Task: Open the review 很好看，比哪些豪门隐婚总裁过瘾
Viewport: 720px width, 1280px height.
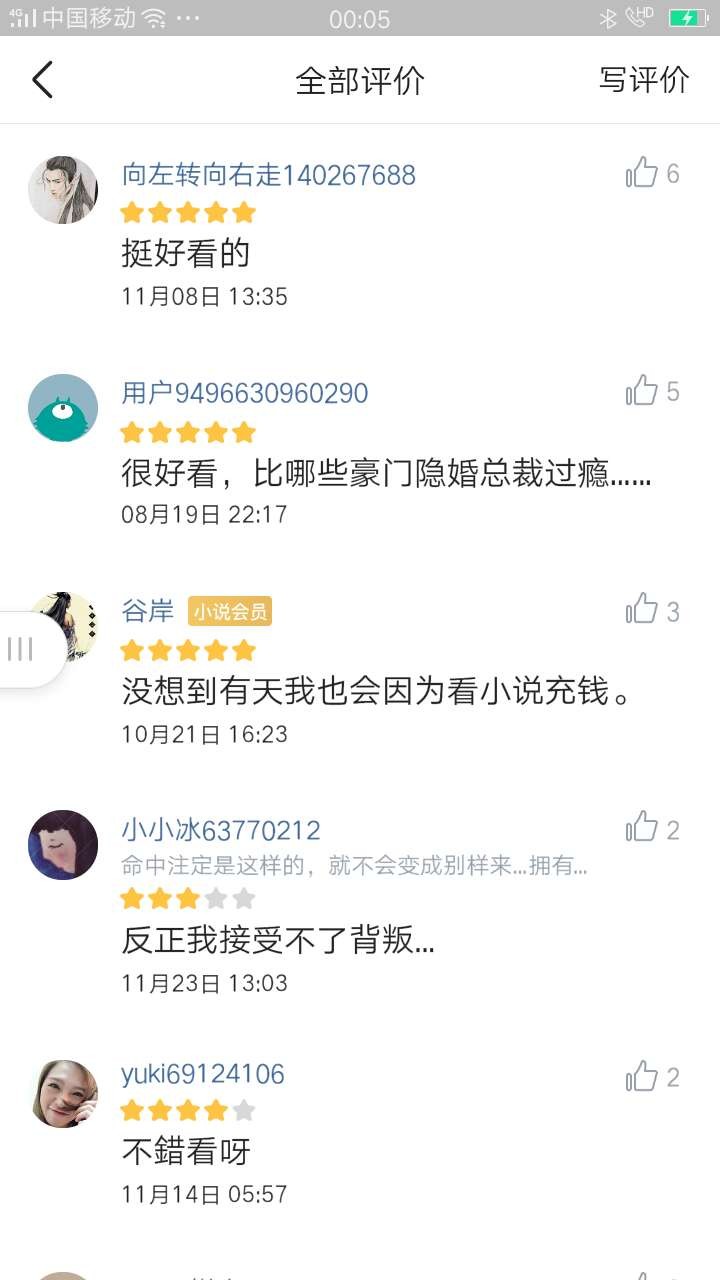Action: (386, 472)
